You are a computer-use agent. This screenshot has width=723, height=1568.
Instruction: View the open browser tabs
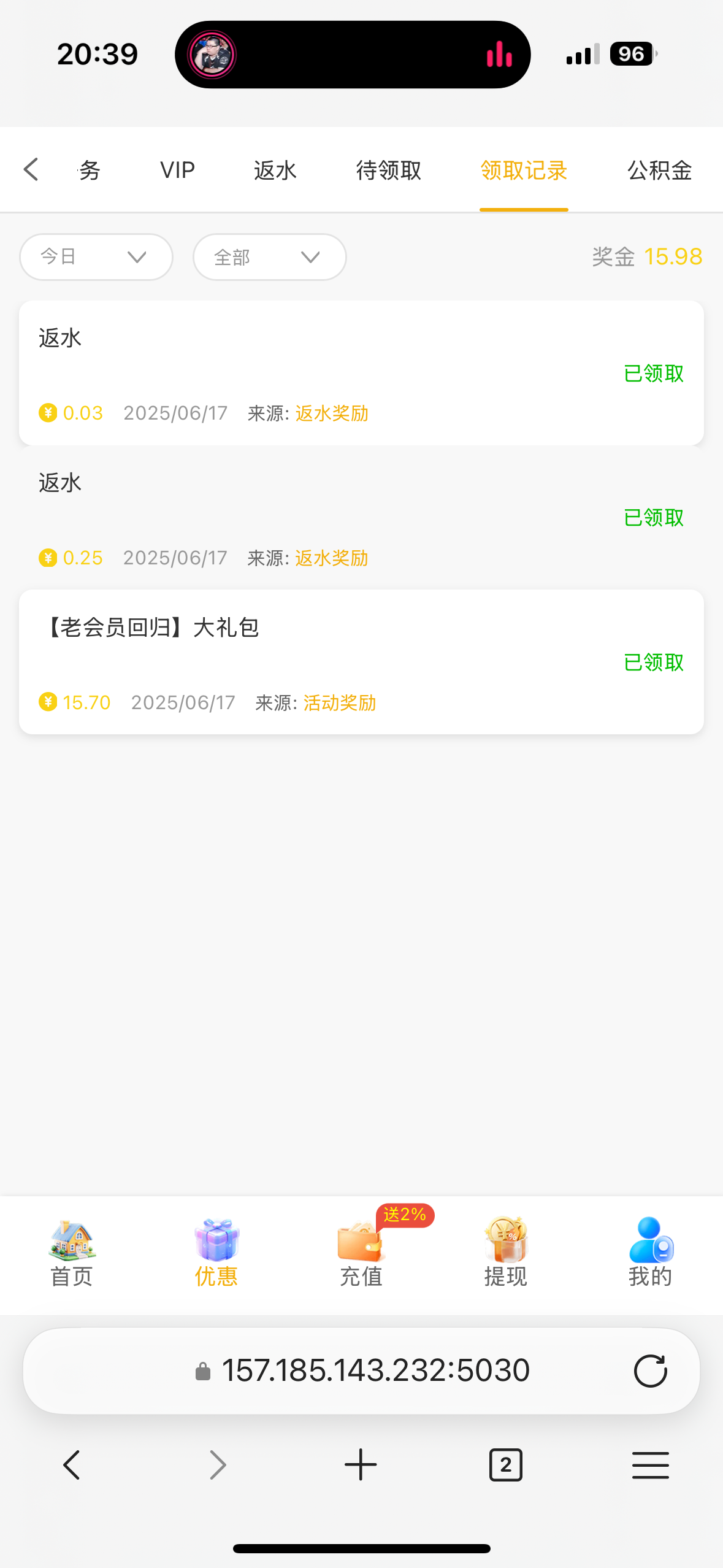click(x=505, y=1465)
